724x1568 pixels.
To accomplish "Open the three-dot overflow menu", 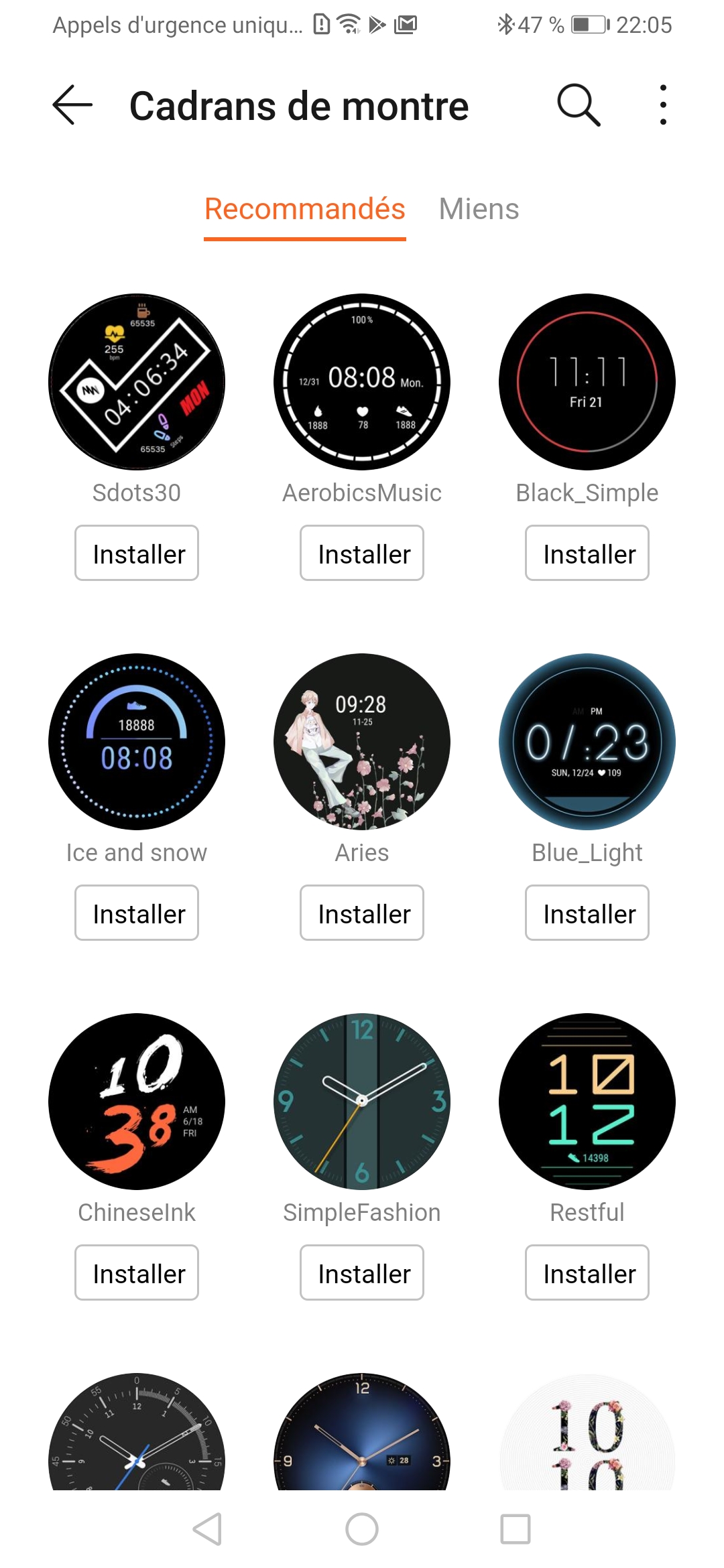I will pos(662,105).
